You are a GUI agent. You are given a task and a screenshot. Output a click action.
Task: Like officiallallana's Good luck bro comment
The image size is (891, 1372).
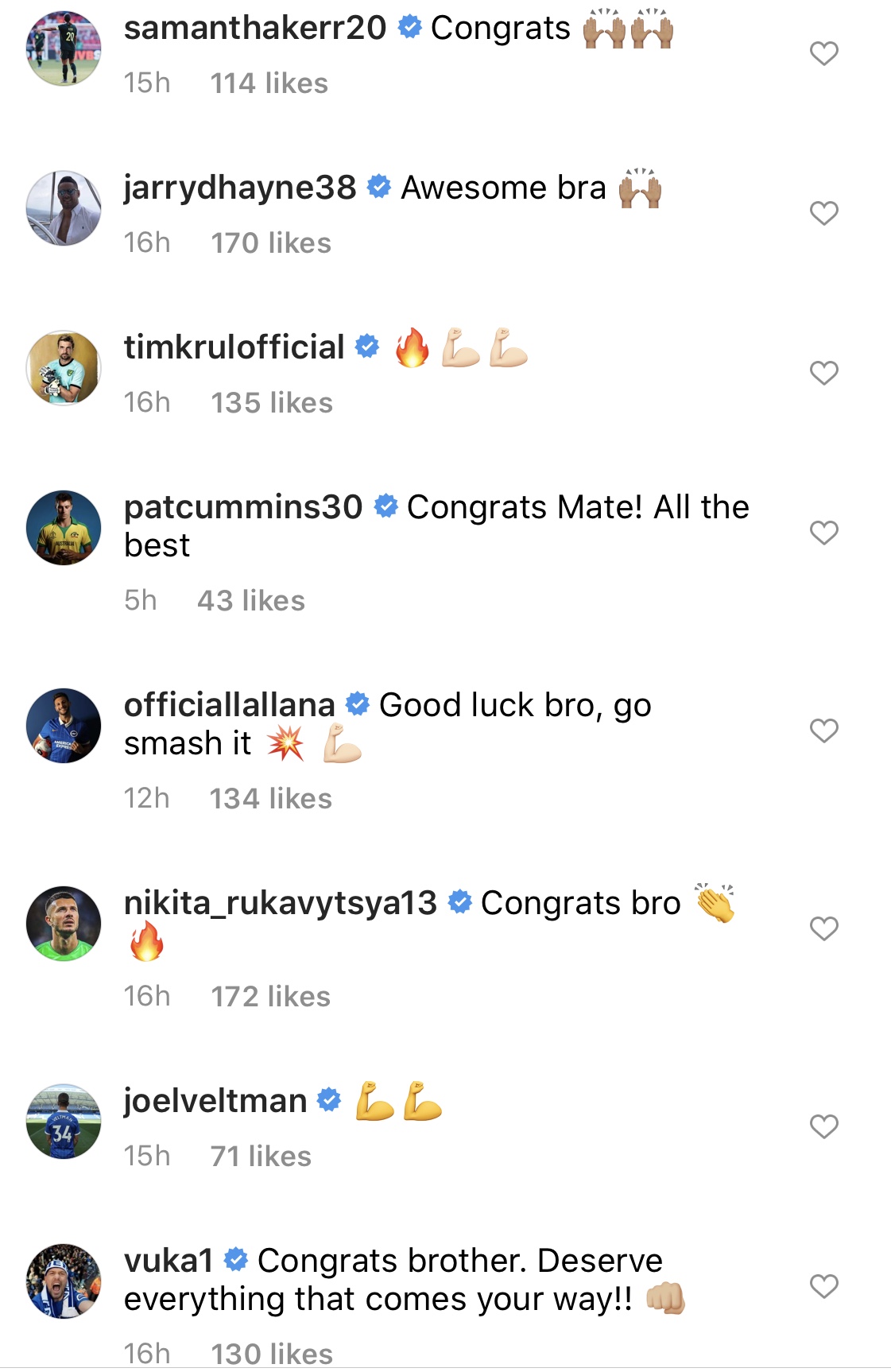(x=823, y=731)
